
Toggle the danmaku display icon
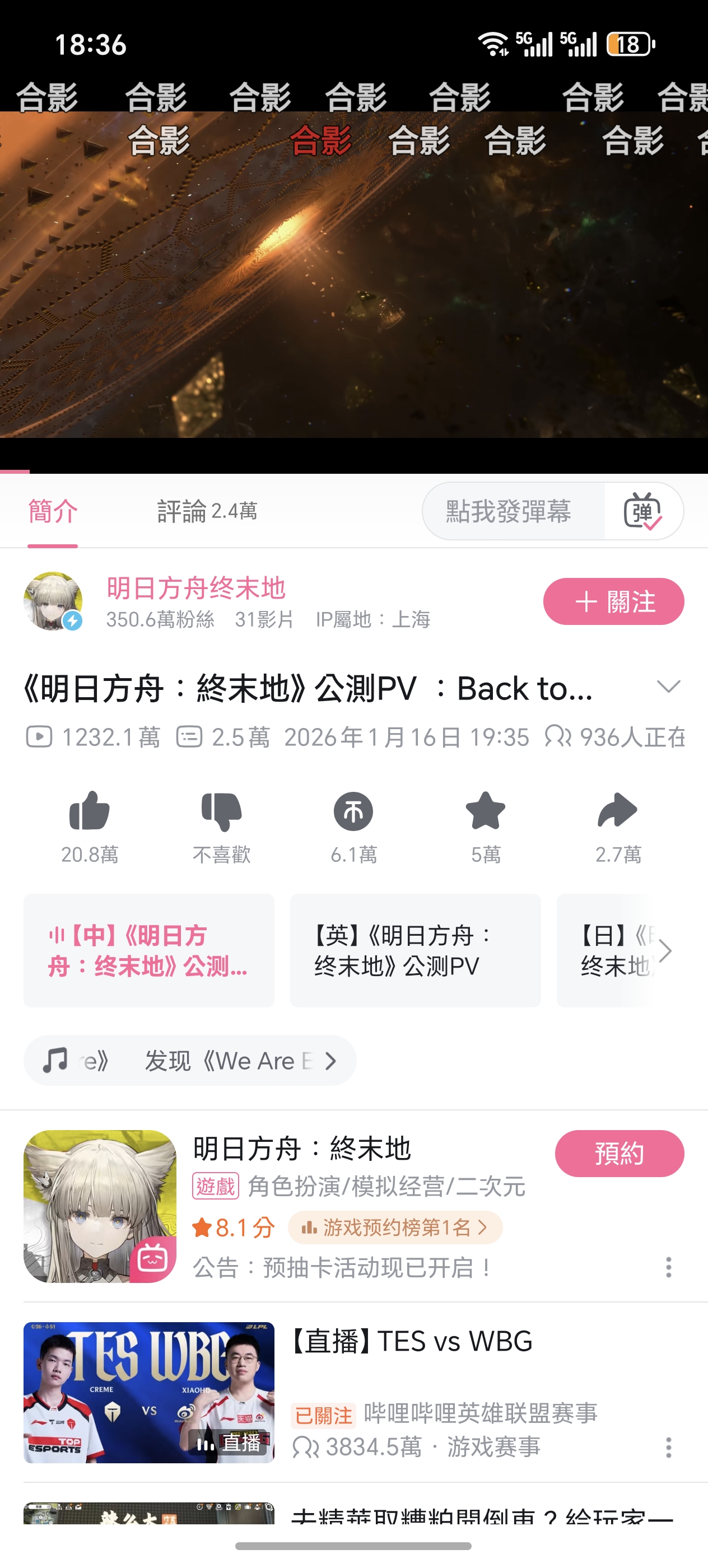coord(643,511)
